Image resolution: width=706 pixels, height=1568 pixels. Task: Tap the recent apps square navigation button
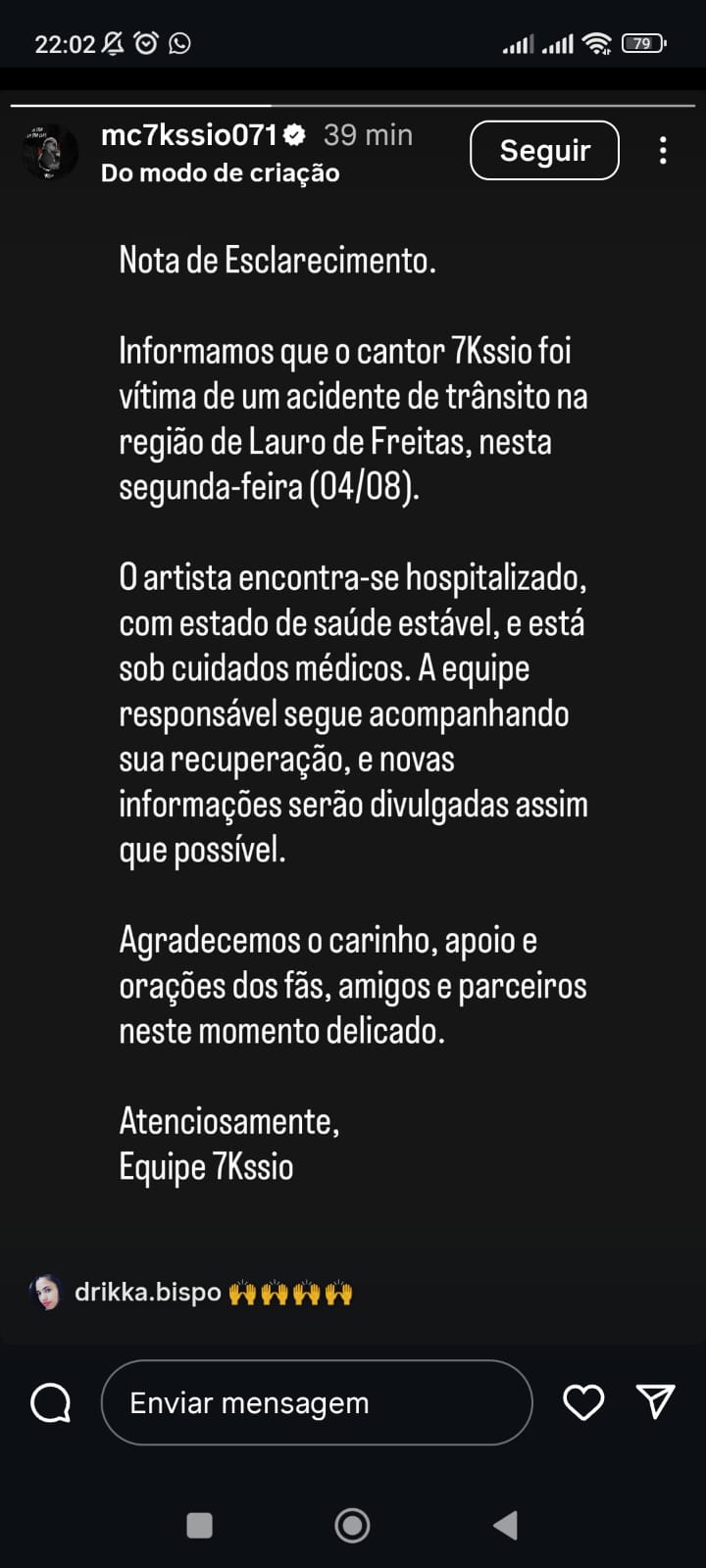pos(199,1525)
